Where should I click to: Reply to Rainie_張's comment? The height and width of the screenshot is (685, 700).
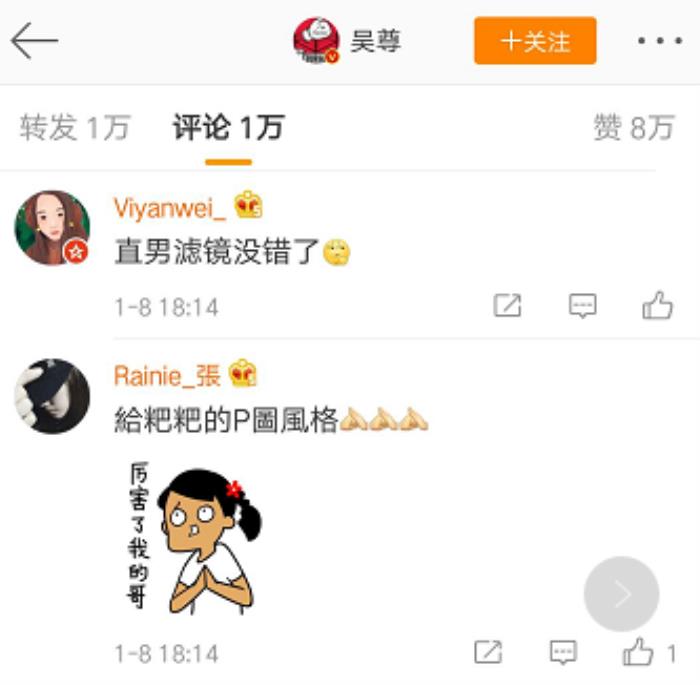pos(563,654)
